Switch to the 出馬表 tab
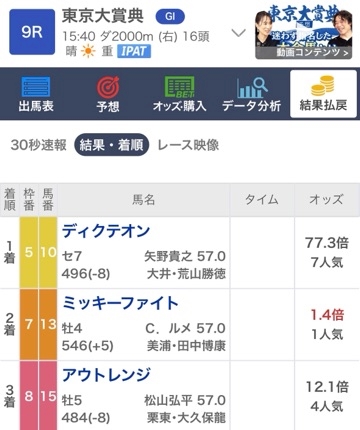360x430 pixels. pyautogui.click(x=36, y=94)
